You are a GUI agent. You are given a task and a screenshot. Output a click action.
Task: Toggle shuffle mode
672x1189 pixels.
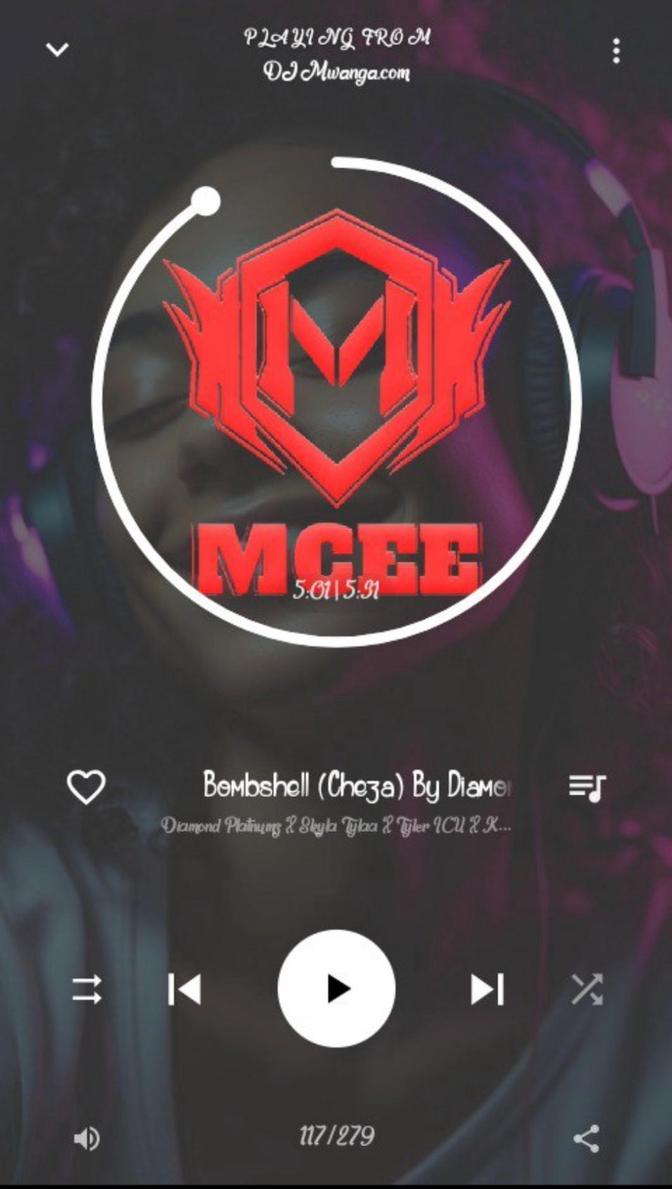point(587,990)
